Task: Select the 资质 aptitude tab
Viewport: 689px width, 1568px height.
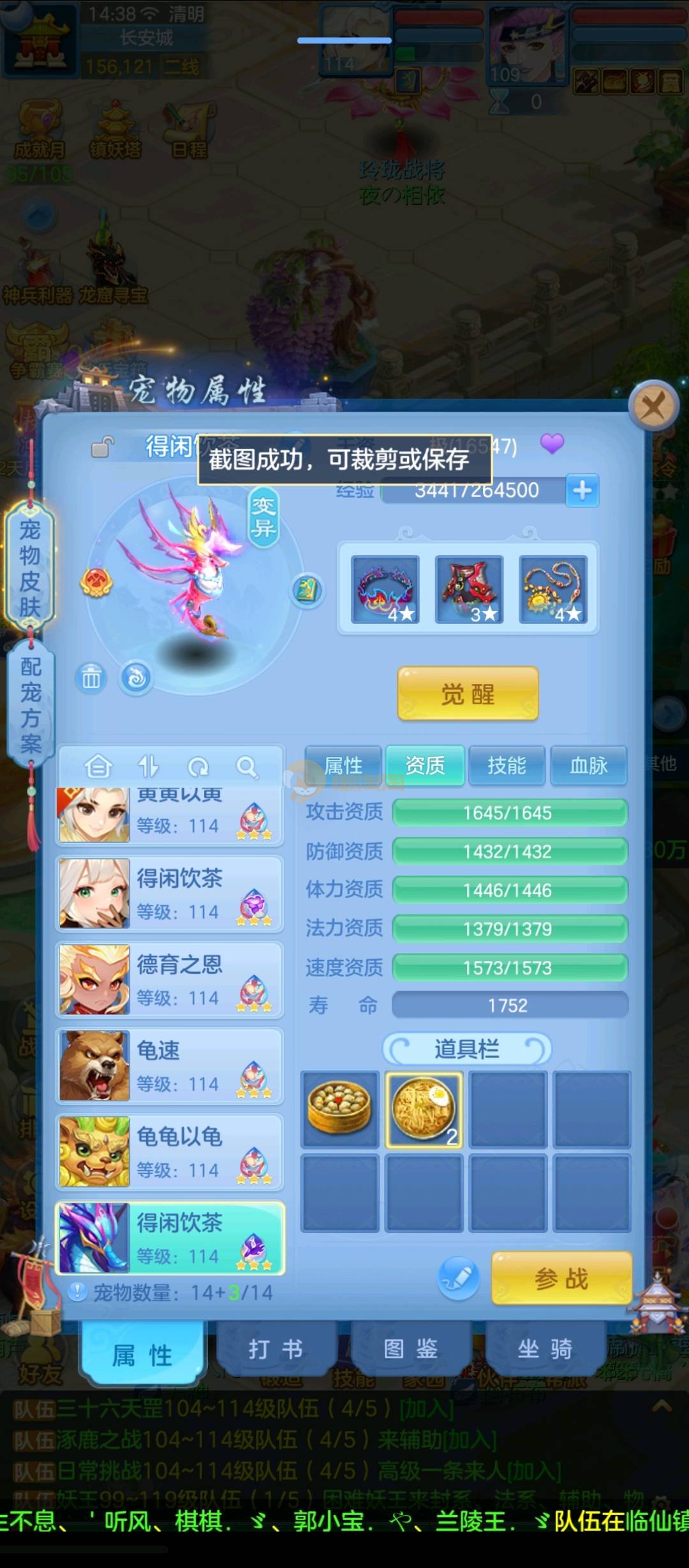Action: click(x=425, y=765)
